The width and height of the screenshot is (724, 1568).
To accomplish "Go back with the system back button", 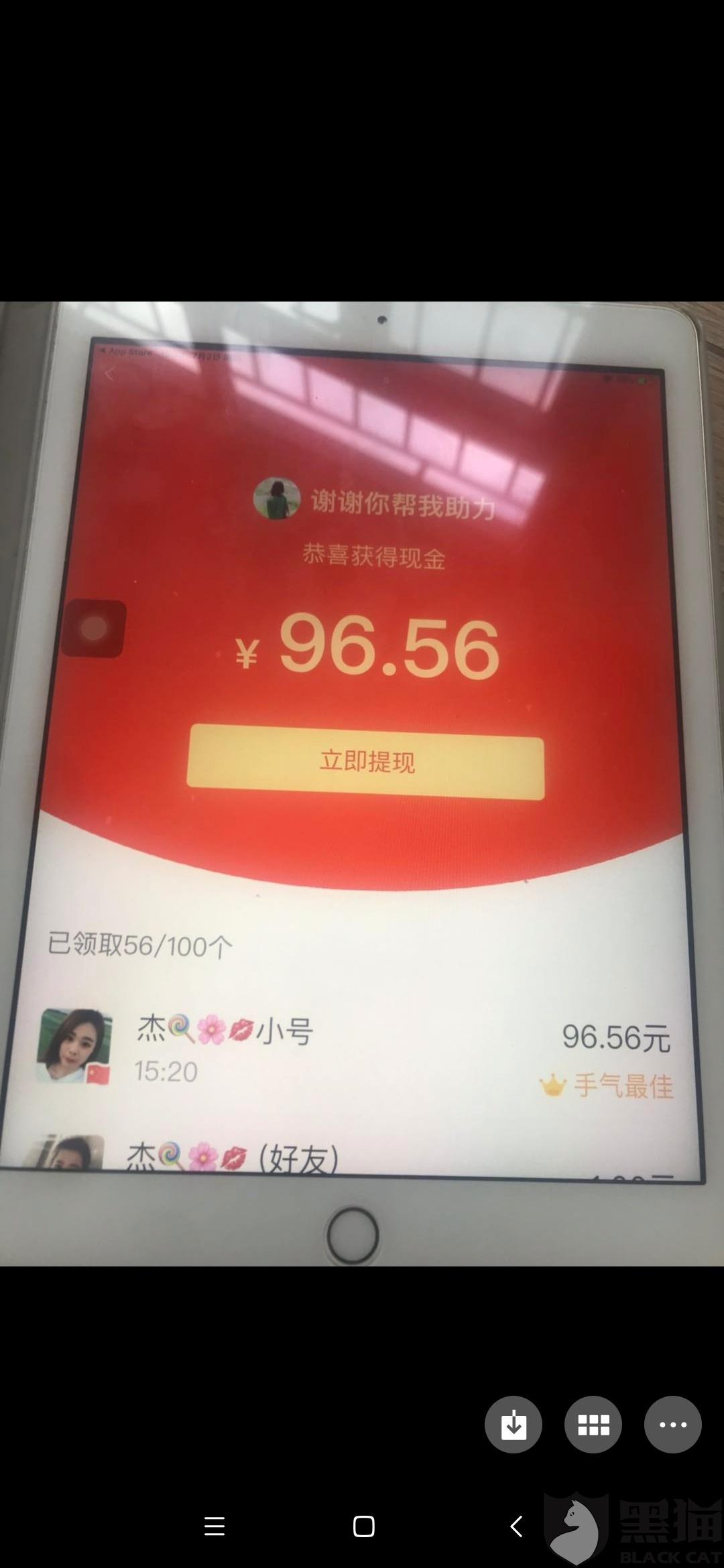I will tap(516, 1526).
